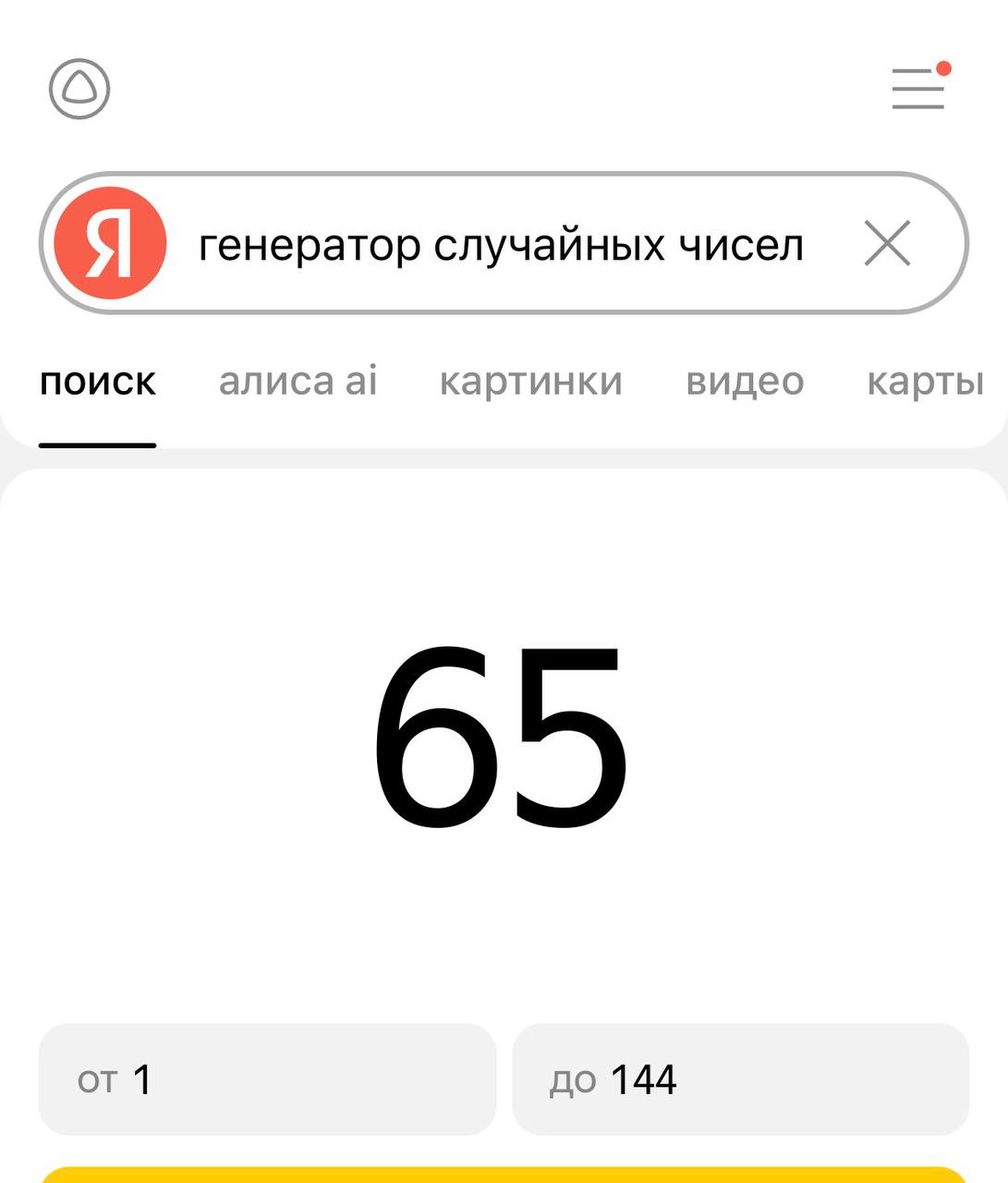Open the Alice assistant icon
Screen dimensions: 1008x1183
[x=79, y=89]
